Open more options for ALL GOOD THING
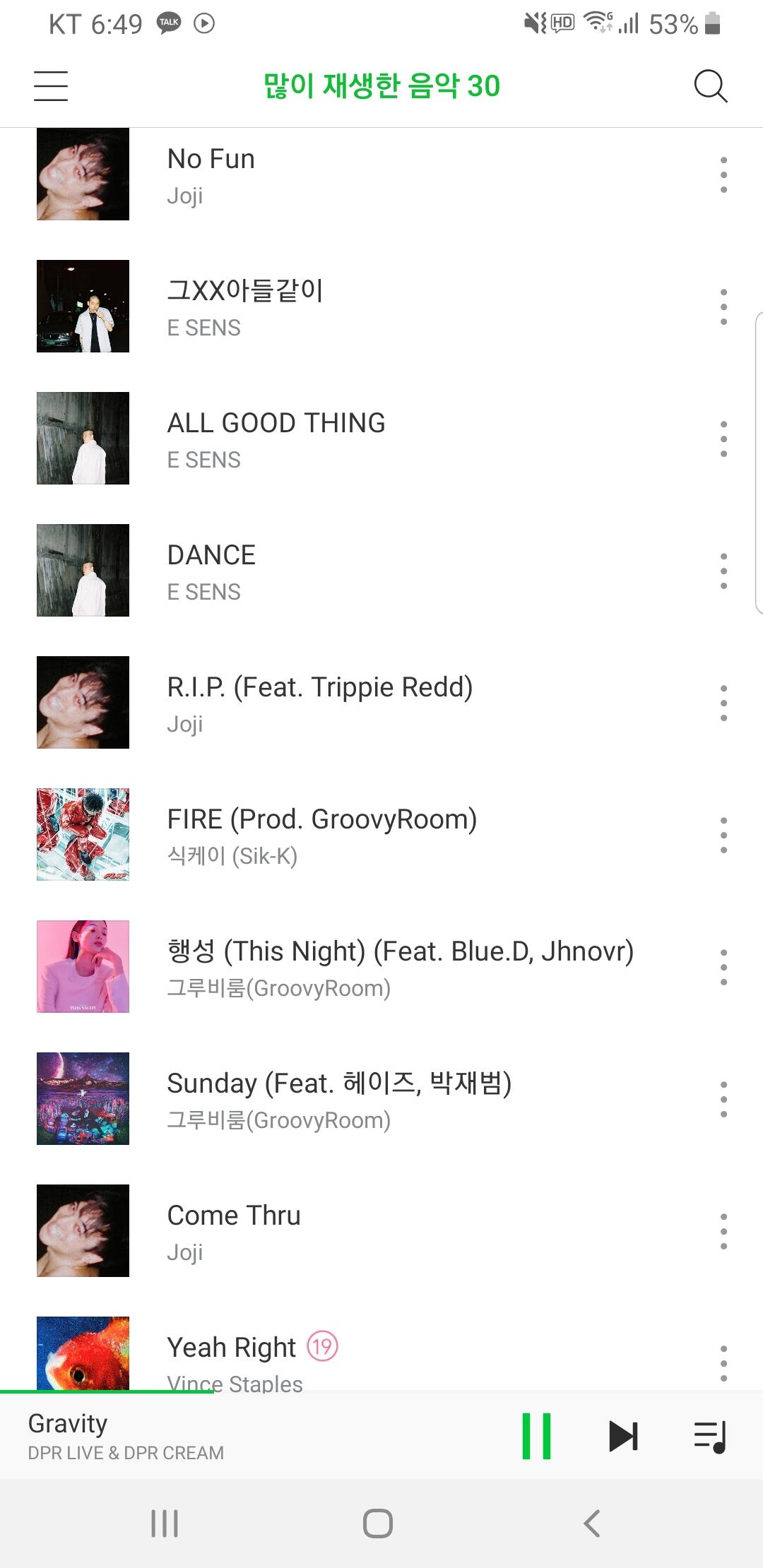The width and height of the screenshot is (763, 1568). tap(723, 439)
